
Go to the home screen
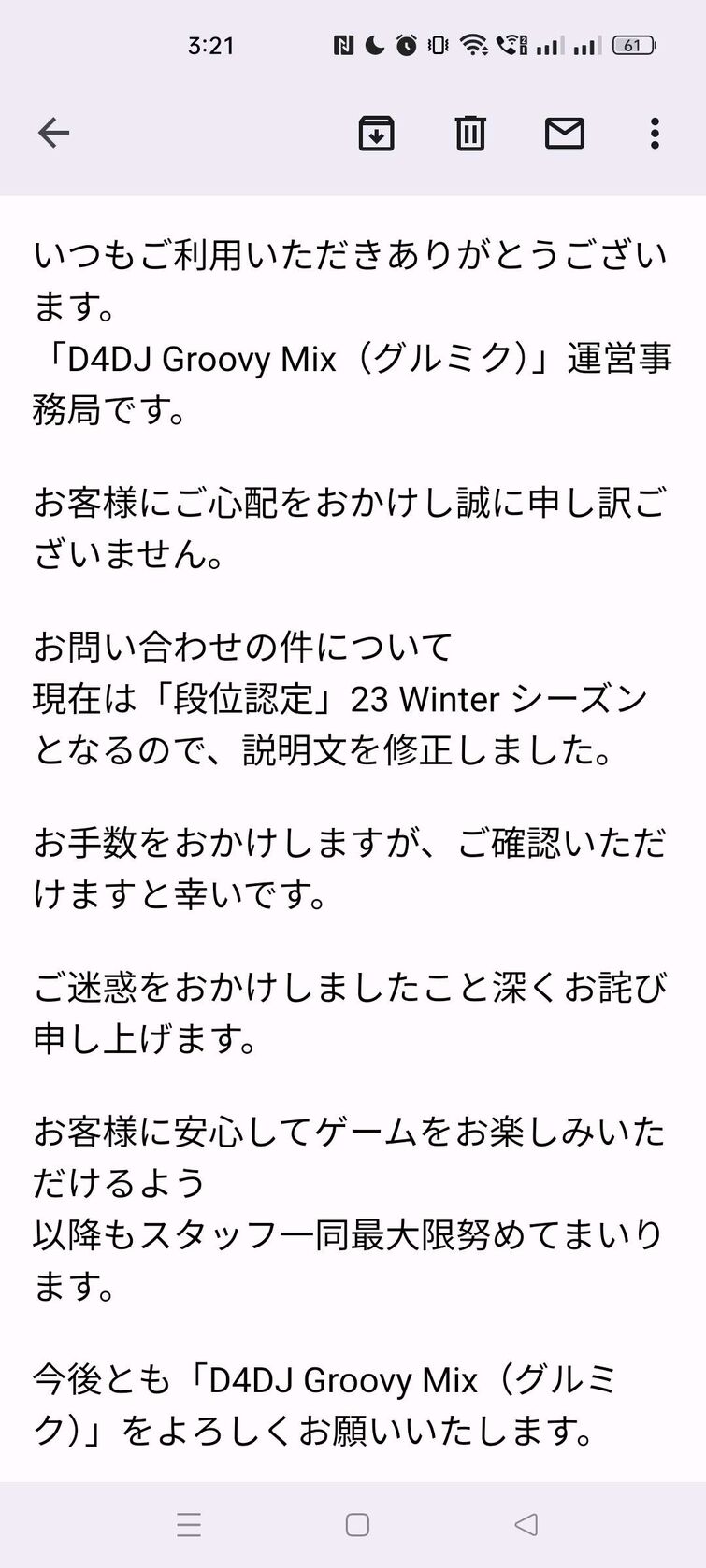click(x=357, y=1525)
